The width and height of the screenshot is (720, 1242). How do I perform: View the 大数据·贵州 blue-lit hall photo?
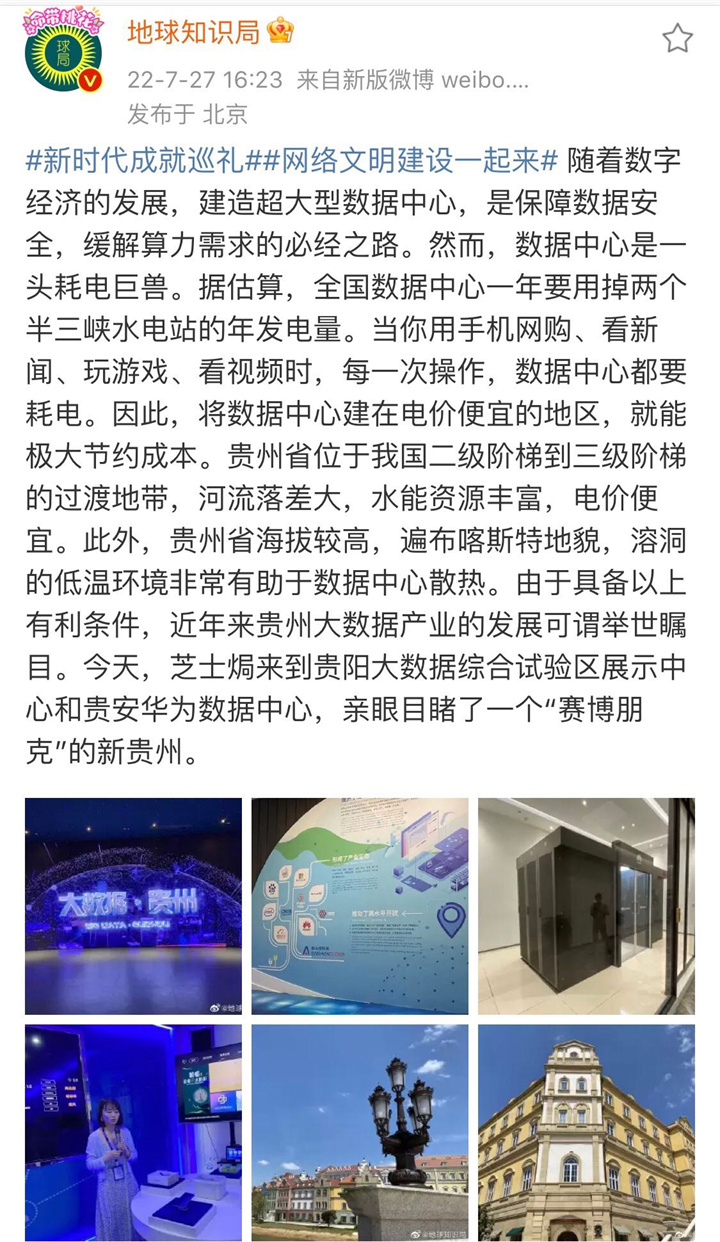point(133,906)
